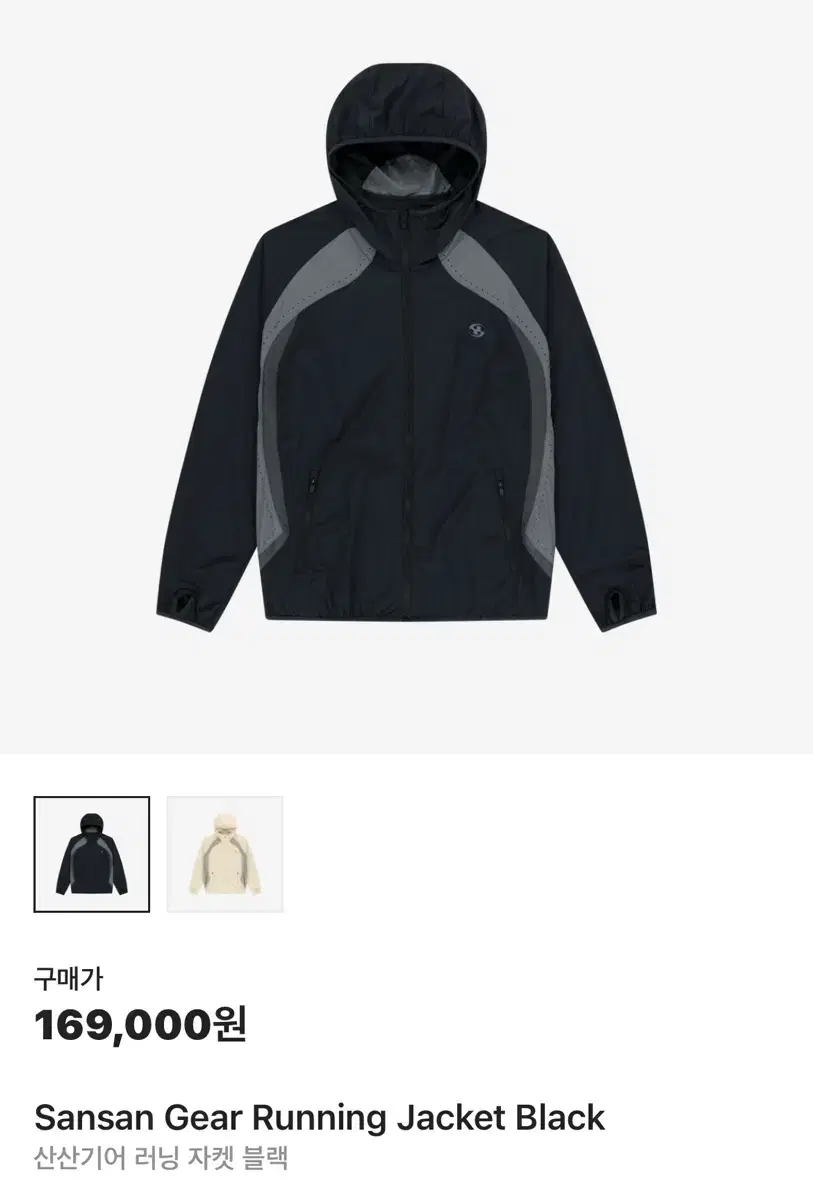The width and height of the screenshot is (813, 1200).
Task: Select the cream jacket color thumbnail
Action: [225, 854]
